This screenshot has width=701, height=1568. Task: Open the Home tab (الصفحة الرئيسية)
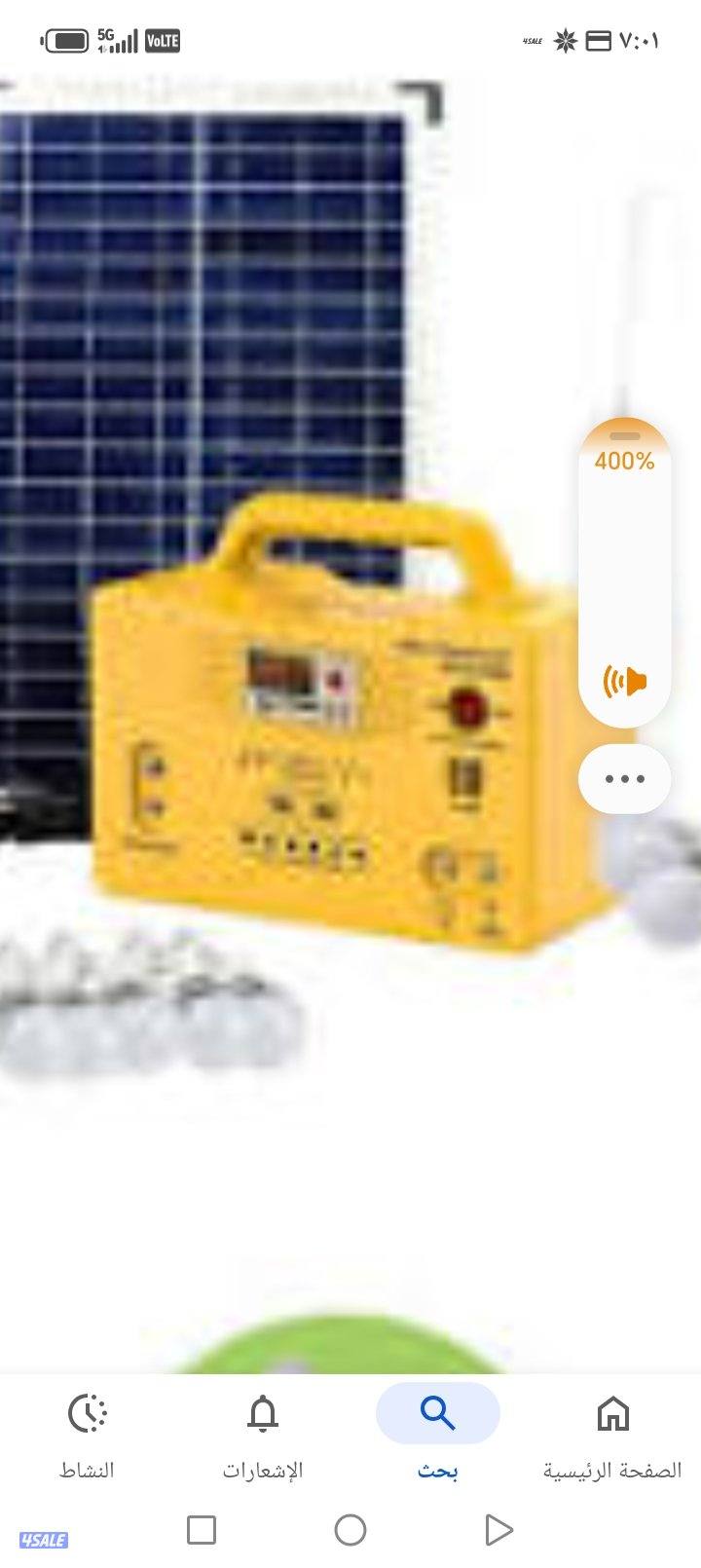pos(612,1432)
